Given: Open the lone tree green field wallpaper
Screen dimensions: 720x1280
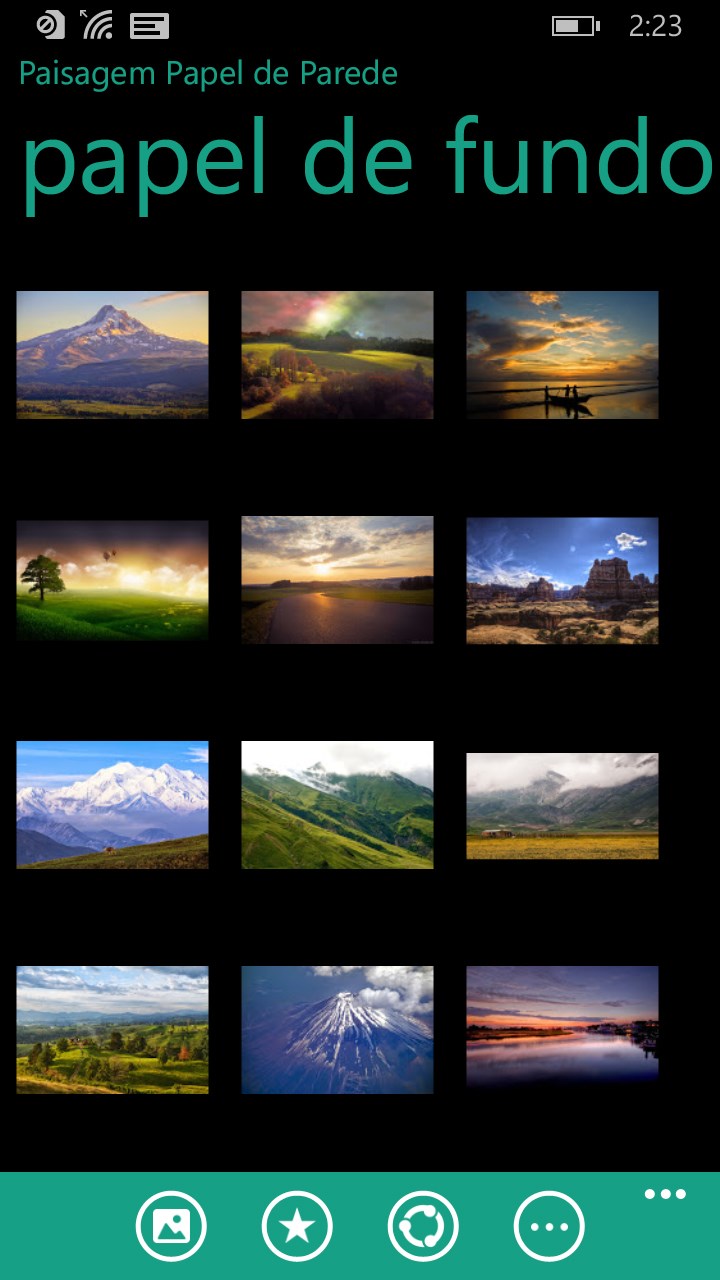Looking at the screenshot, I should 111,580.
